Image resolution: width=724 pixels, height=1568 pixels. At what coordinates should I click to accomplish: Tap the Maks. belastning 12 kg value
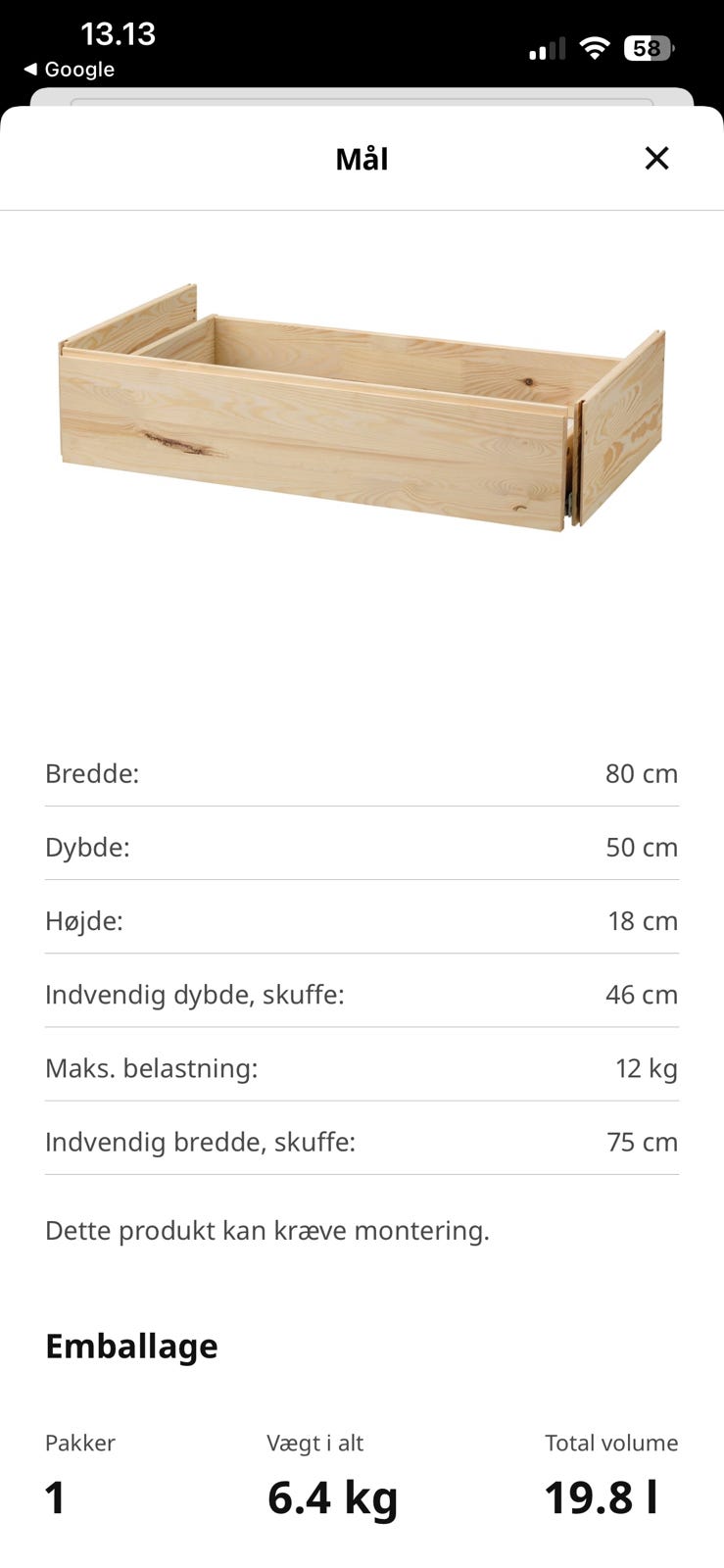click(645, 1068)
